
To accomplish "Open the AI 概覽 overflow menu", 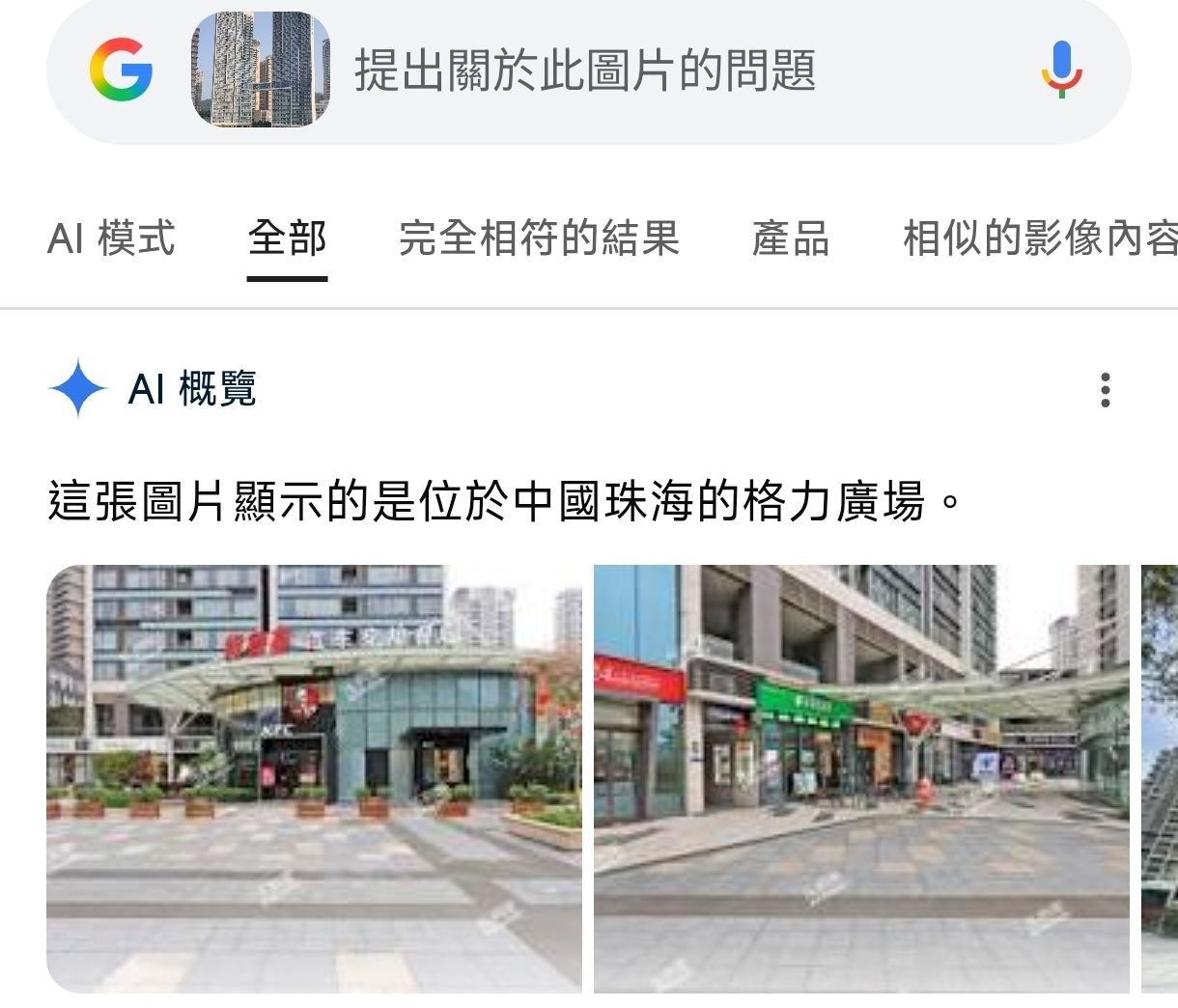I will coord(1106,390).
